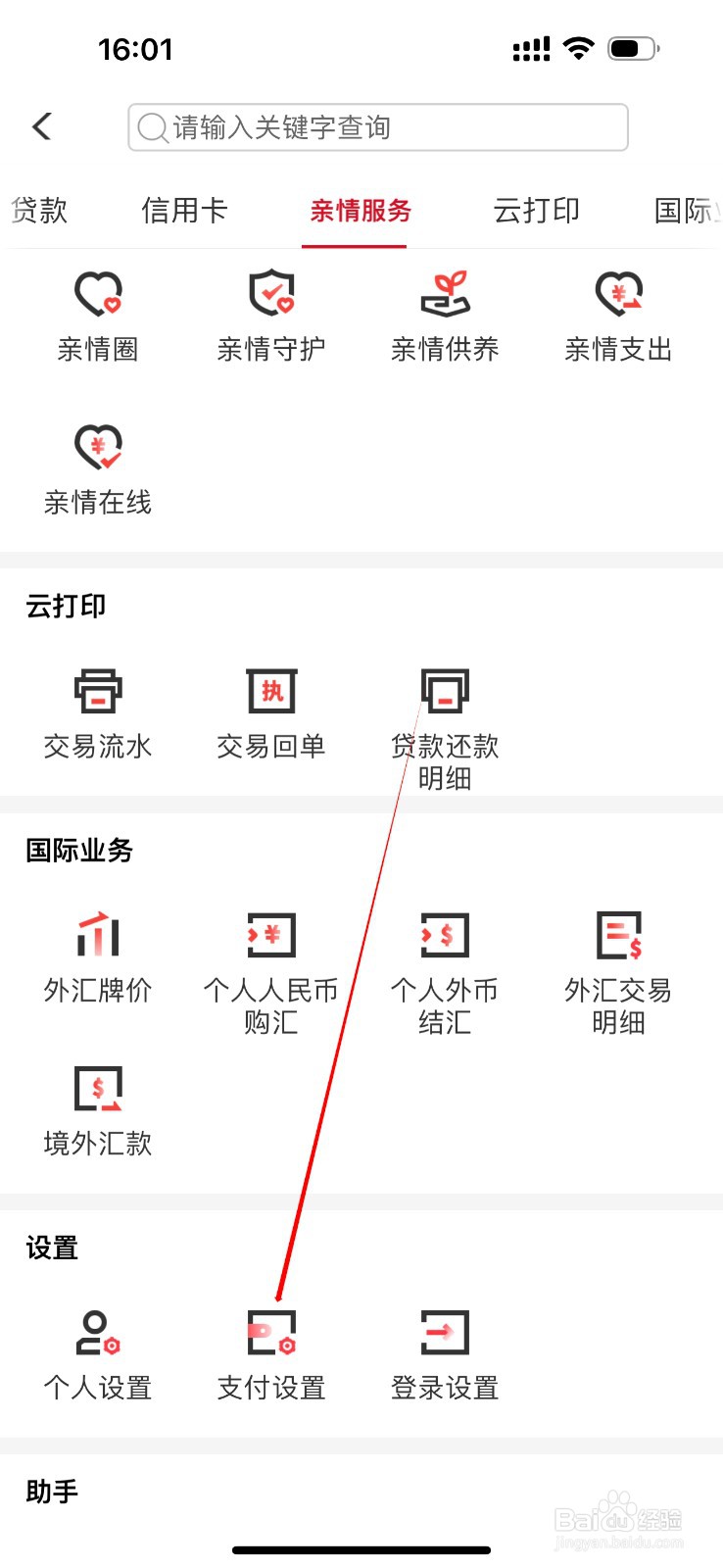Click the keyword search input field
Screen dimensions: 723x1568
point(377,126)
